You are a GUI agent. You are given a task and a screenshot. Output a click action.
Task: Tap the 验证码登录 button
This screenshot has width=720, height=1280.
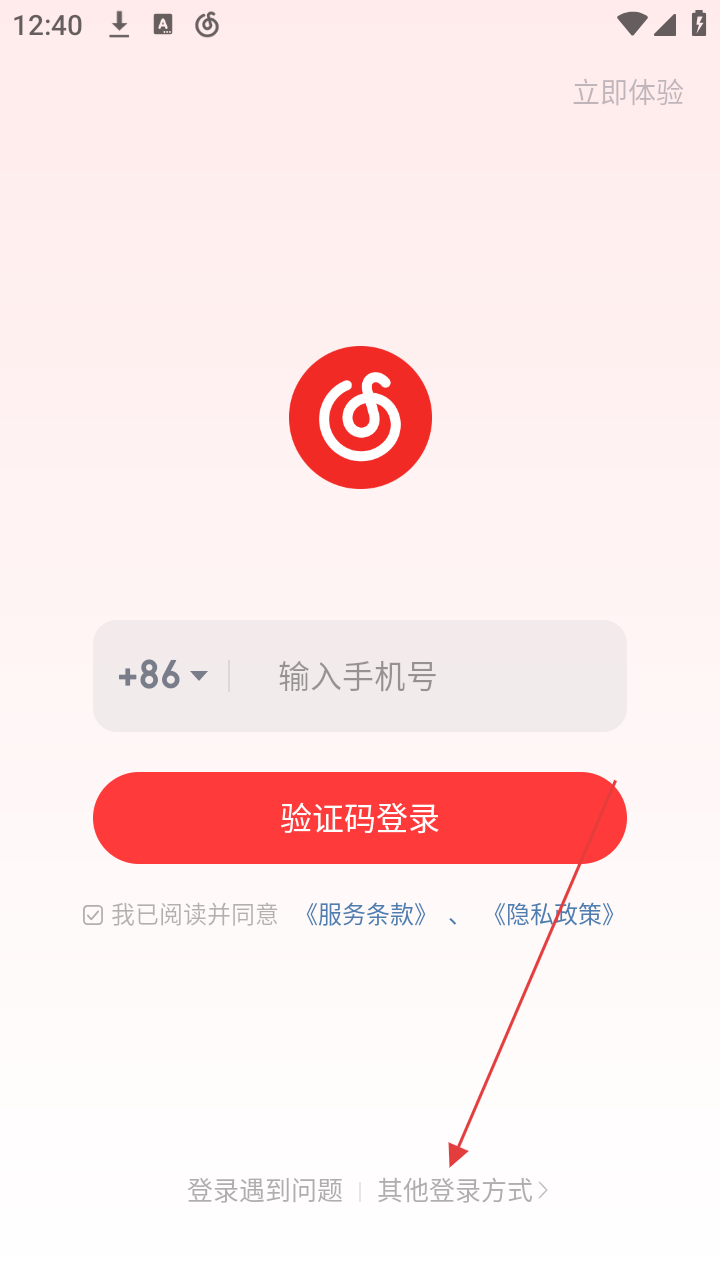360,818
